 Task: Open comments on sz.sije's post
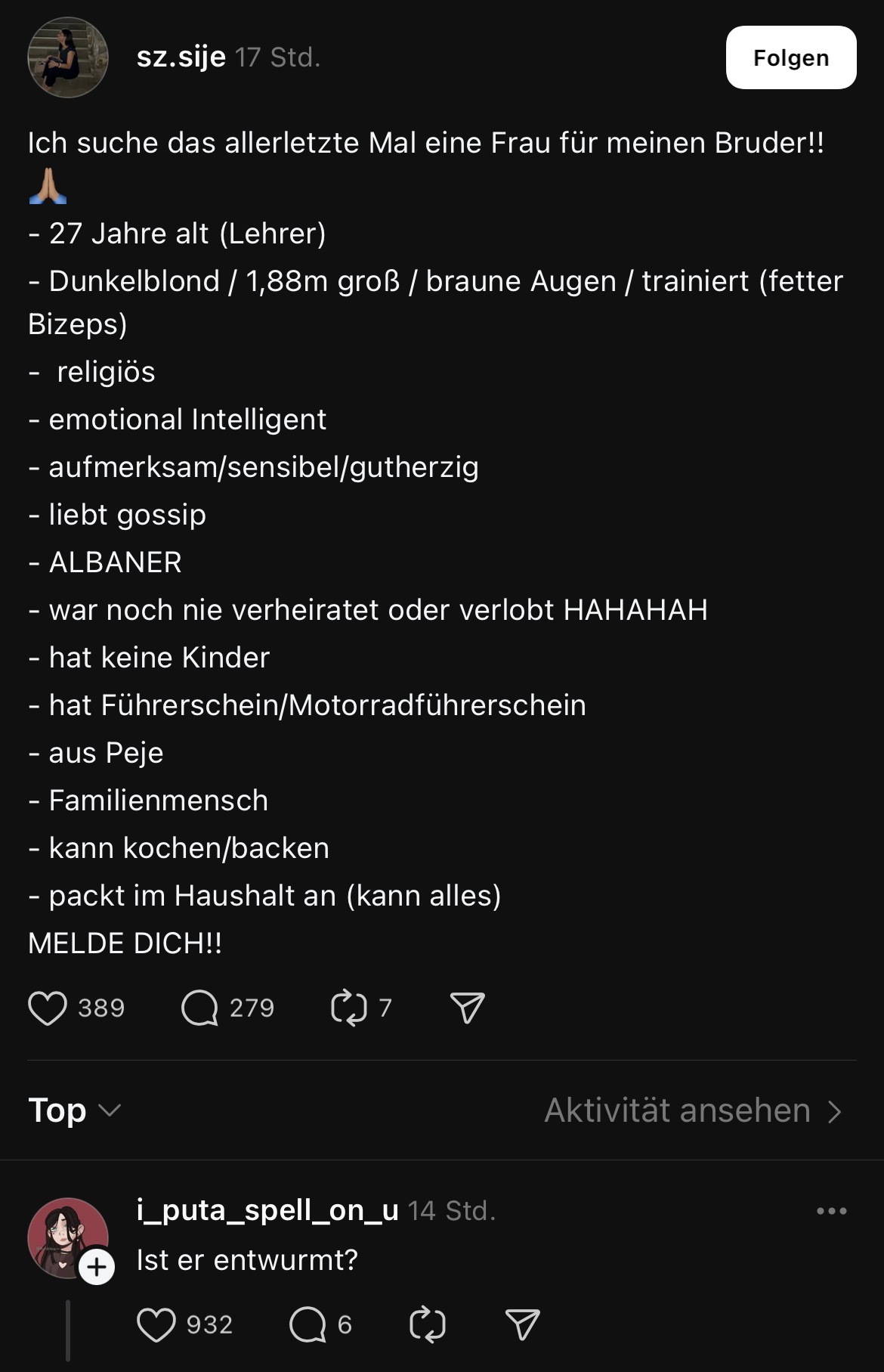click(x=199, y=1008)
